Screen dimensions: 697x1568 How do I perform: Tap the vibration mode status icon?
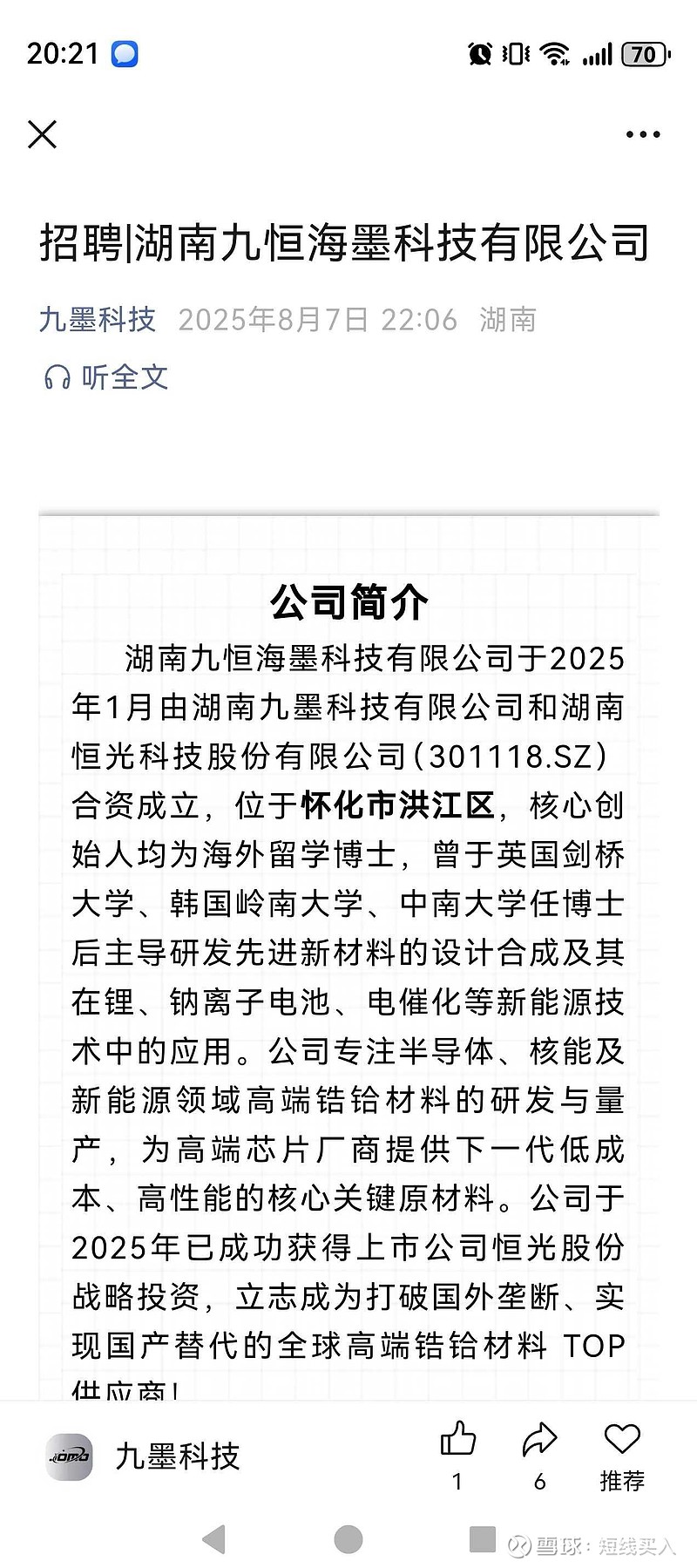click(515, 54)
